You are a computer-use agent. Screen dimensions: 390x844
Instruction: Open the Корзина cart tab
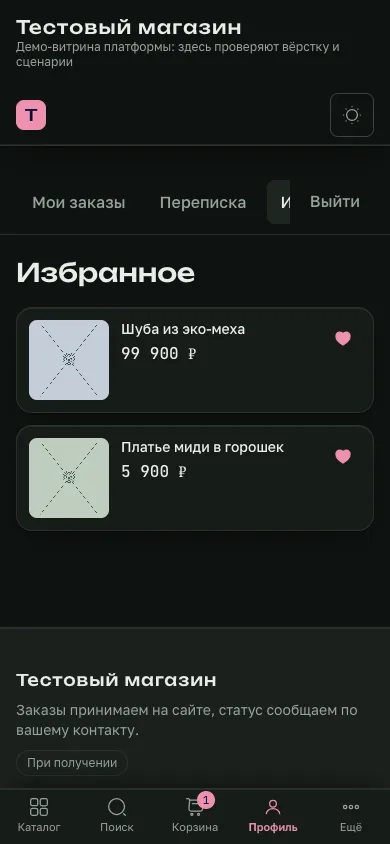click(195, 815)
